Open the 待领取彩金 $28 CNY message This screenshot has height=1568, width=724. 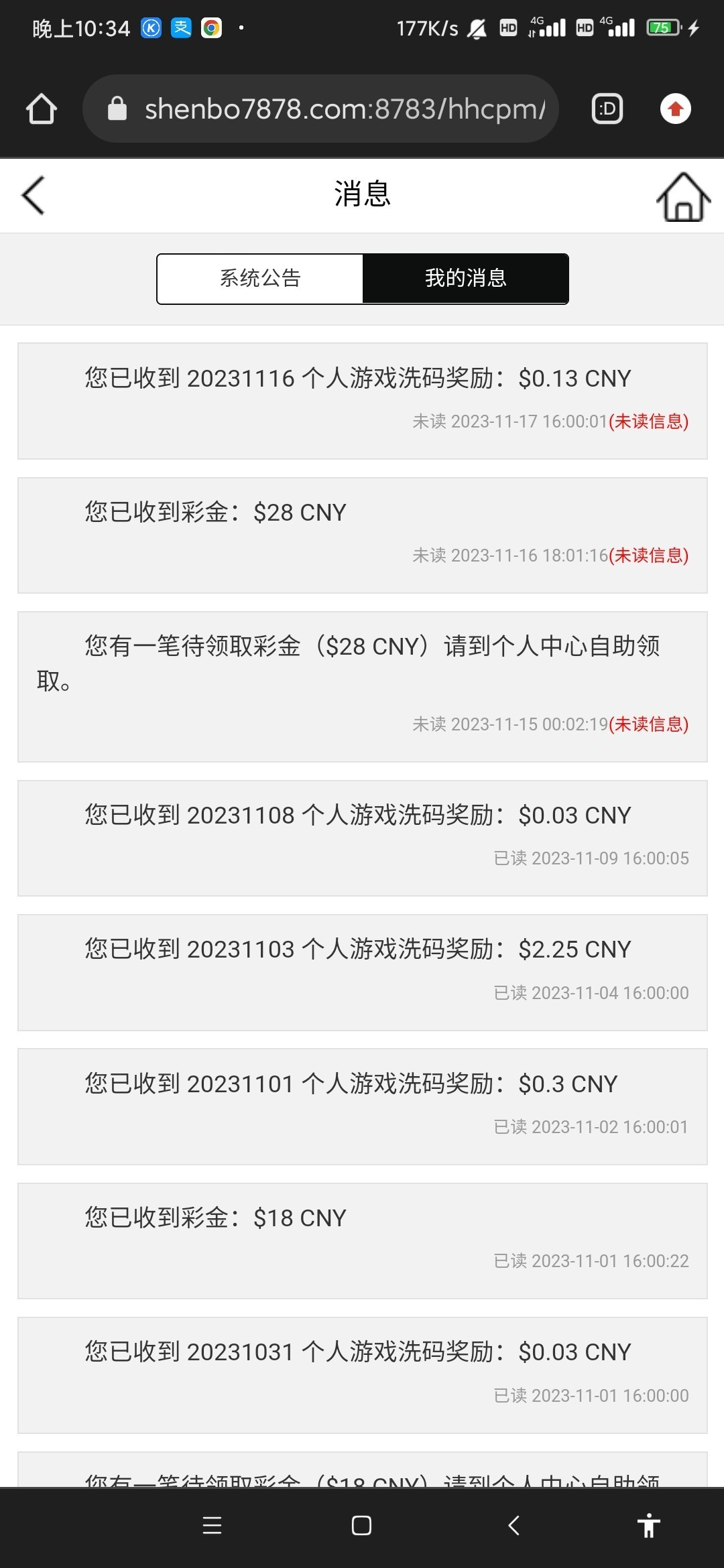point(363,687)
